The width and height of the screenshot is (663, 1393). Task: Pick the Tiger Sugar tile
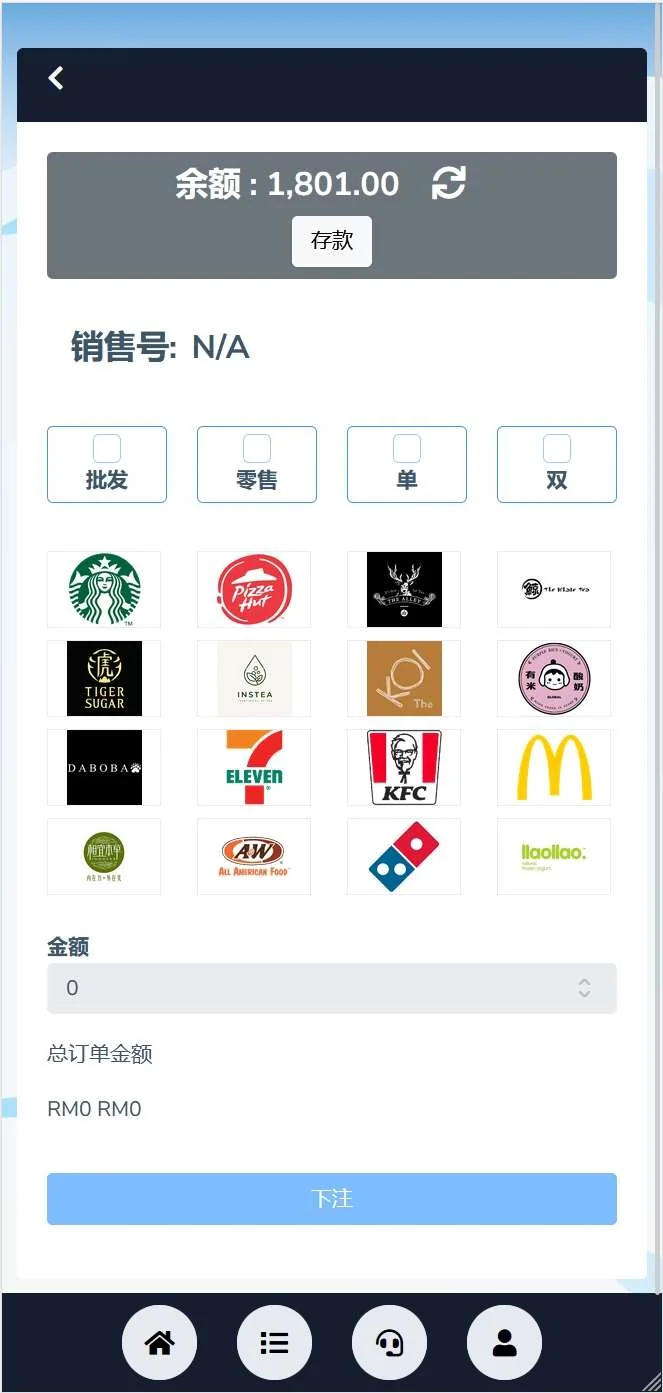104,678
